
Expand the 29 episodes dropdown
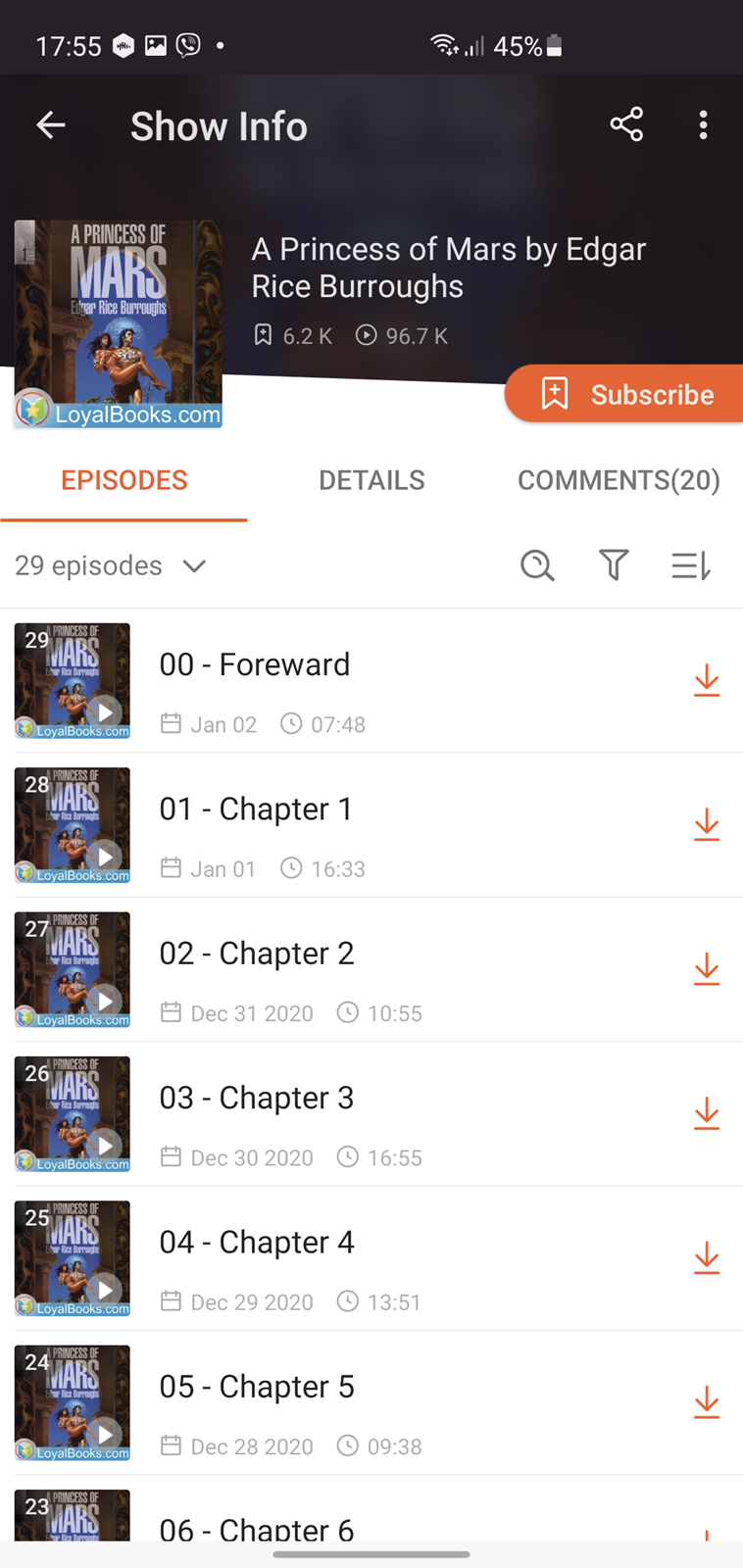[x=111, y=565]
